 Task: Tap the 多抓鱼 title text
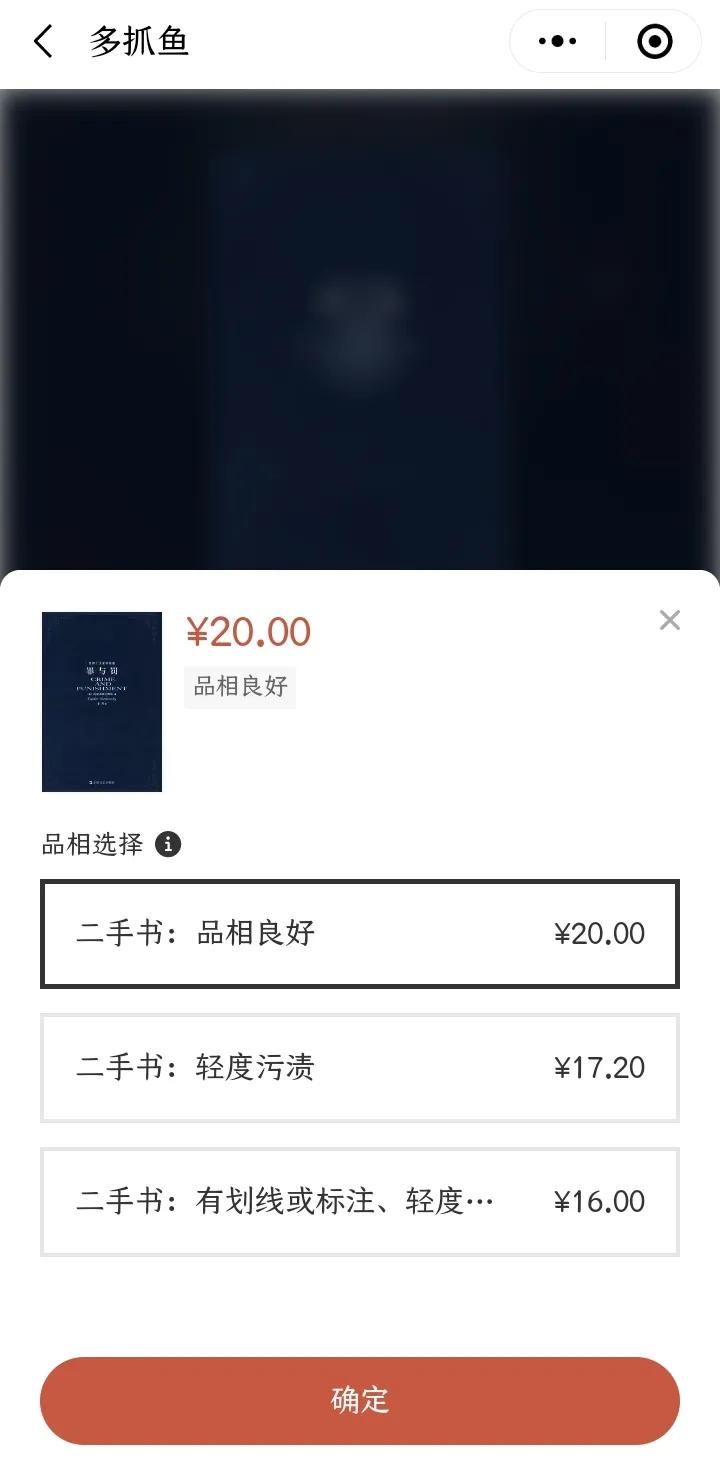click(138, 40)
